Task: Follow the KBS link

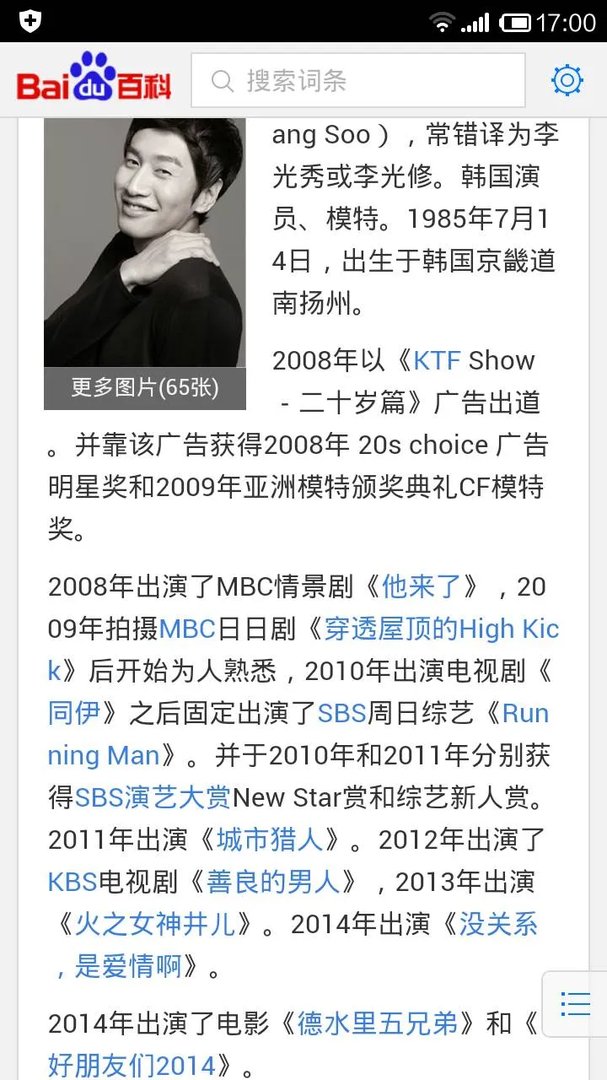Action: click(x=72, y=881)
